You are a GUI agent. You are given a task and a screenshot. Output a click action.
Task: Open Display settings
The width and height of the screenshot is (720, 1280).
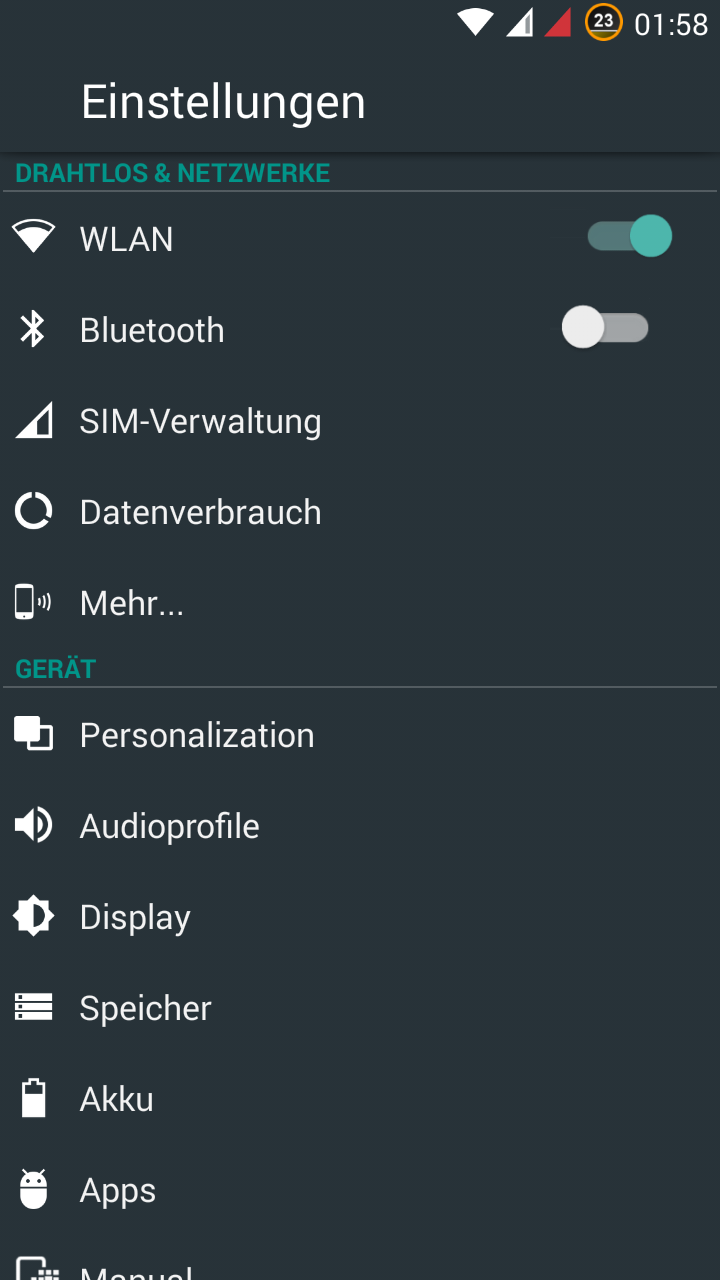click(135, 917)
